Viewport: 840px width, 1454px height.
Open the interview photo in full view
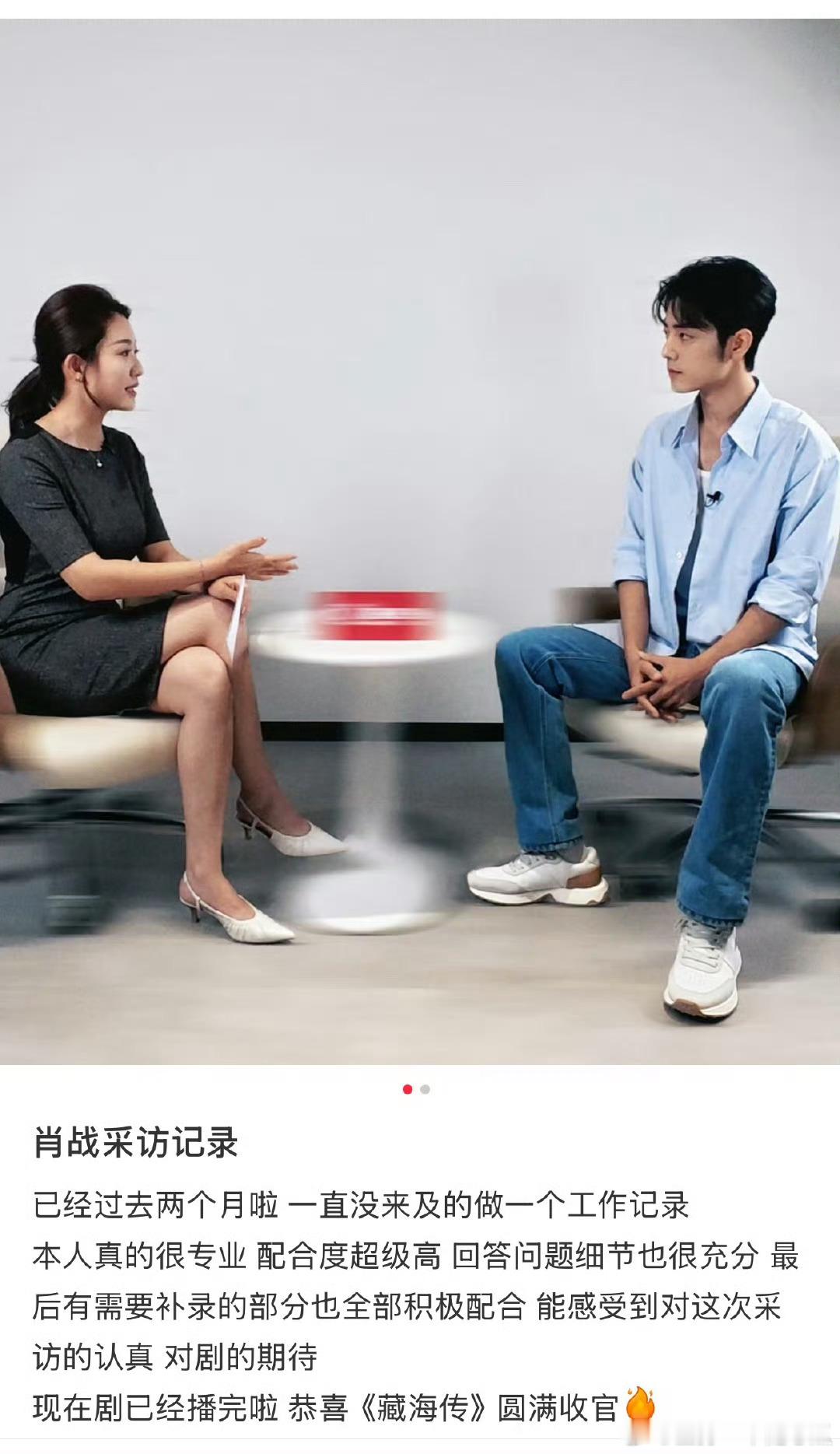point(420,541)
